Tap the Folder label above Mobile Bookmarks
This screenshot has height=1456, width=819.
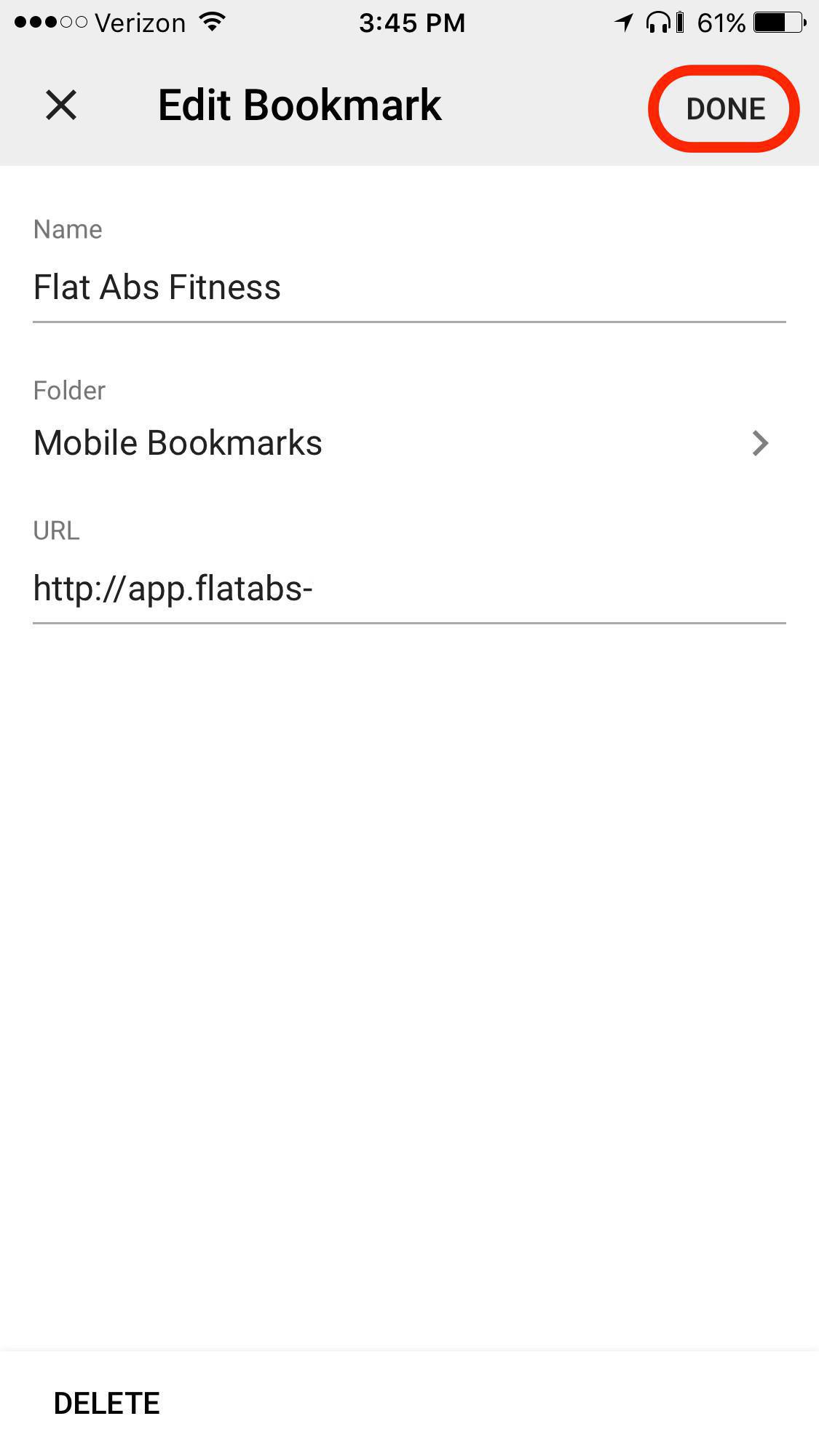[x=69, y=390]
